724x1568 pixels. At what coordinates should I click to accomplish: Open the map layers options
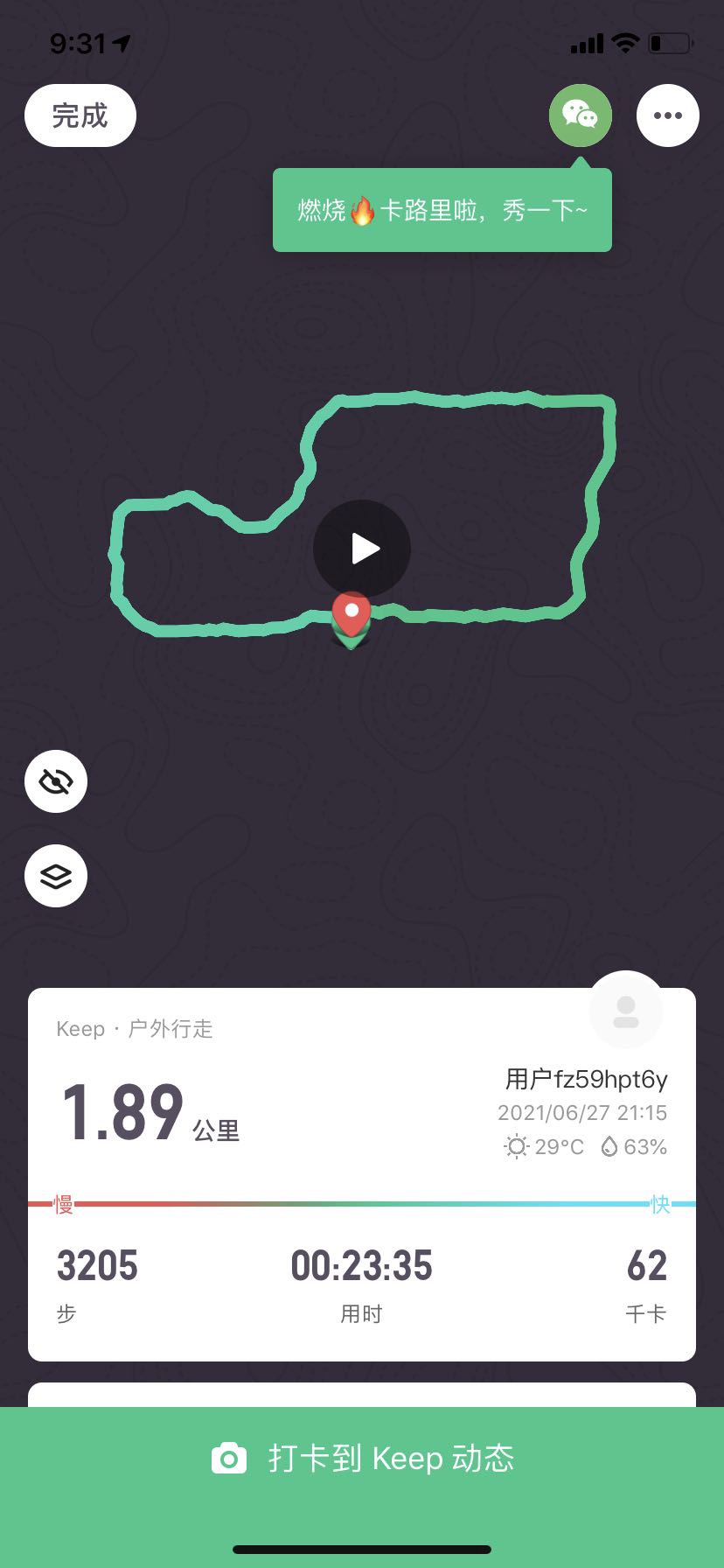(x=56, y=876)
